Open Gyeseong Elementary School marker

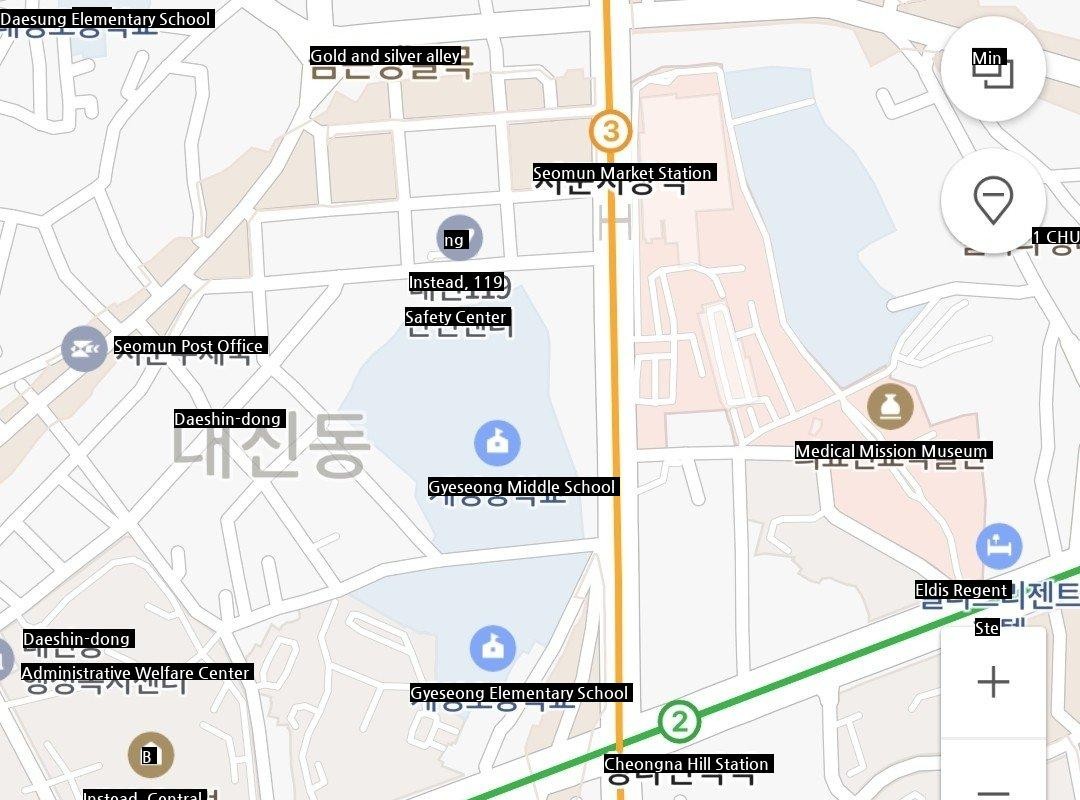coord(492,649)
